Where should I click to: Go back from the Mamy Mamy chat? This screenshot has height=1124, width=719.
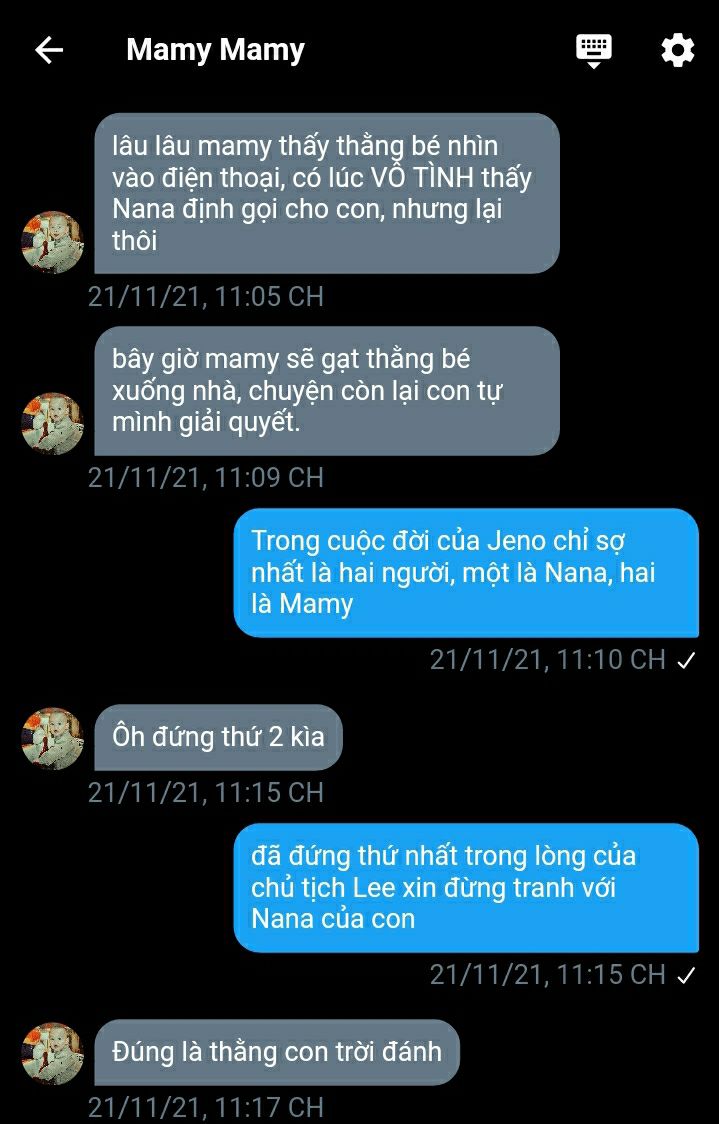click(49, 50)
